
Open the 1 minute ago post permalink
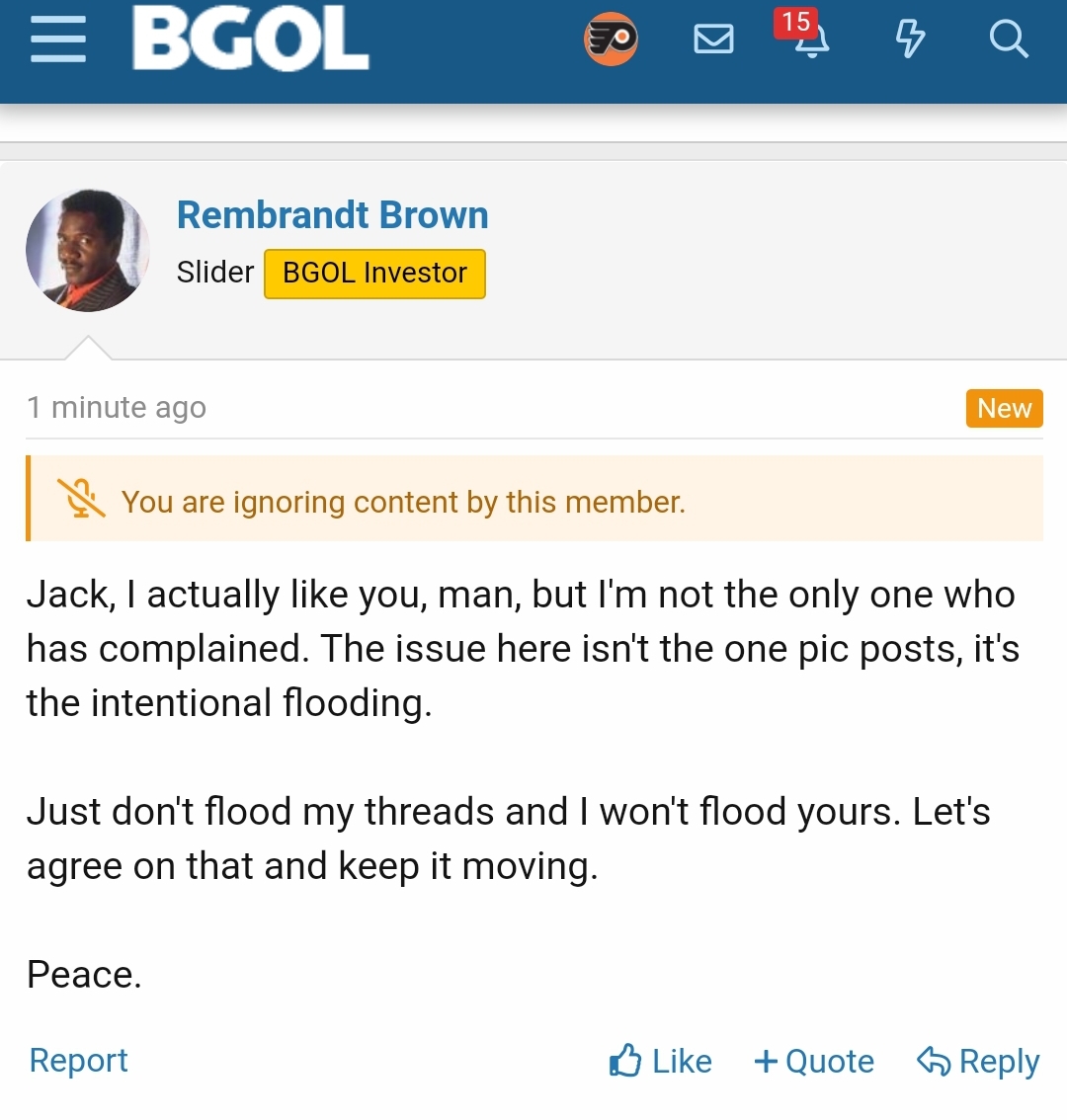(x=117, y=407)
